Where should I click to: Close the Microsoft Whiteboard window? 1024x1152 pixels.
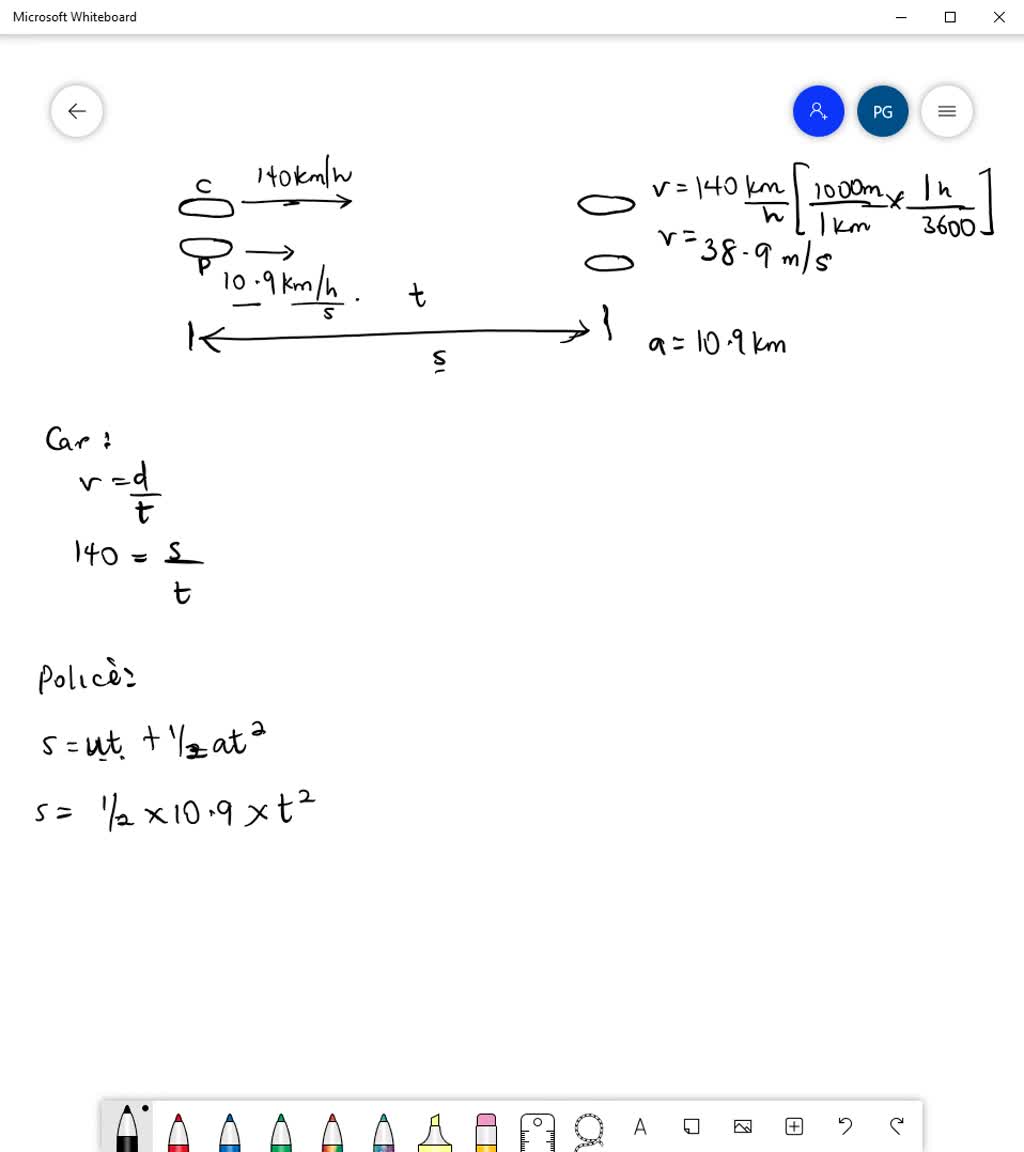click(x=998, y=17)
